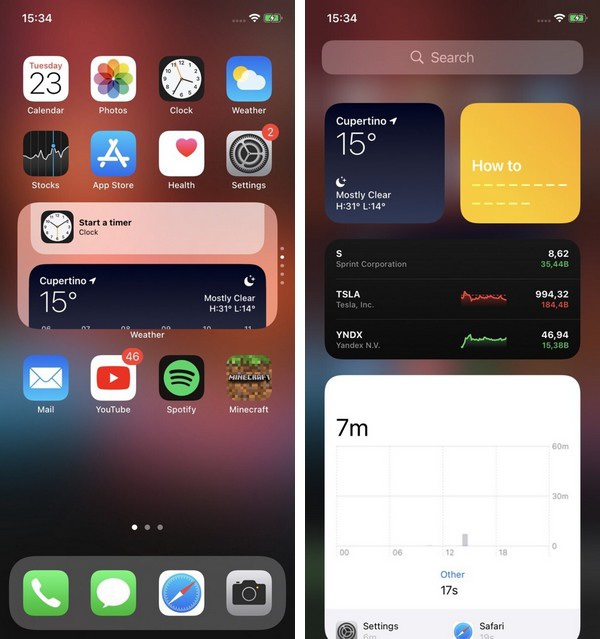This screenshot has width=600, height=639.
Task: Open the Camera from the dock
Action: pyautogui.click(x=248, y=593)
